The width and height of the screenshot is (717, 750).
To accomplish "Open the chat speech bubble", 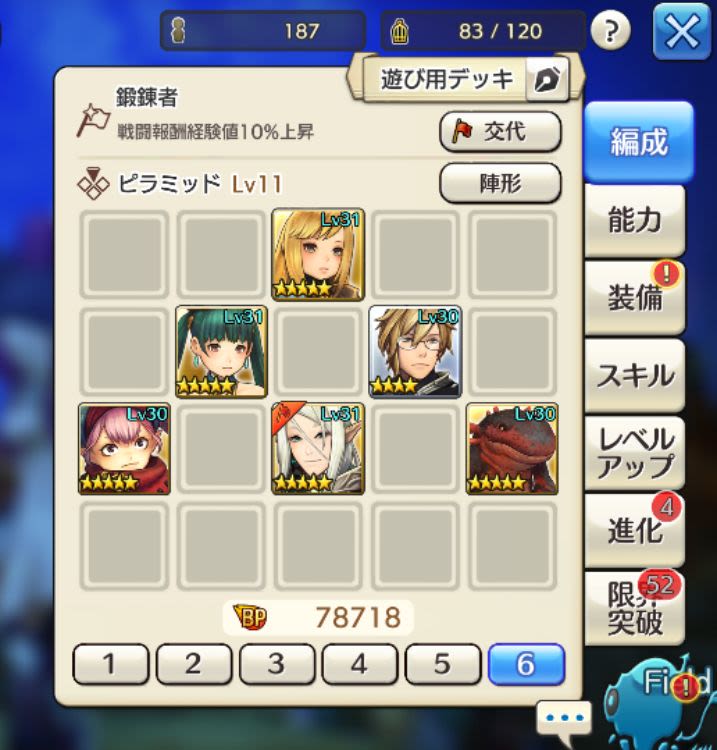I will coord(564,717).
